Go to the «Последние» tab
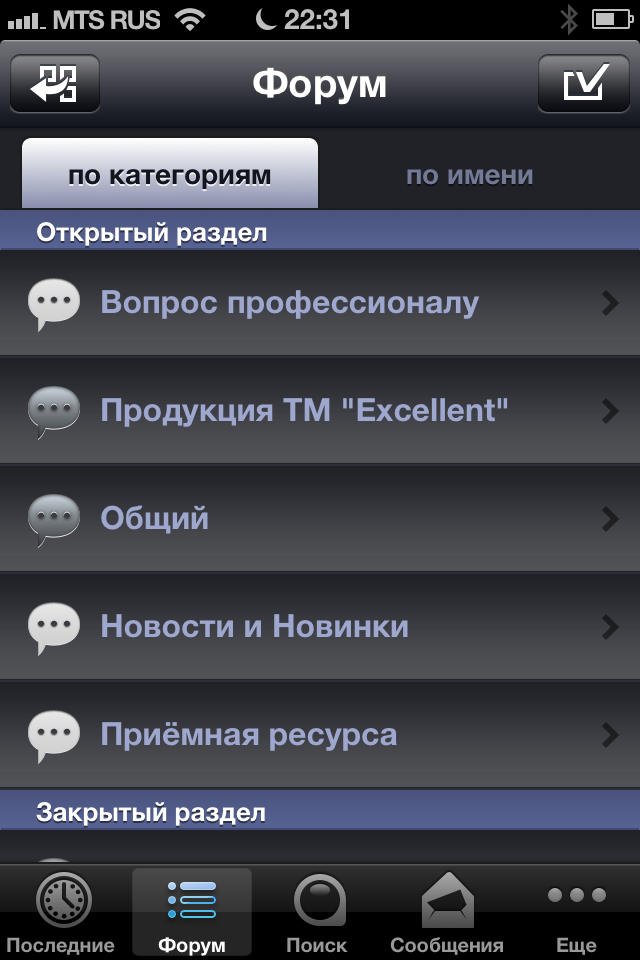 click(62, 912)
